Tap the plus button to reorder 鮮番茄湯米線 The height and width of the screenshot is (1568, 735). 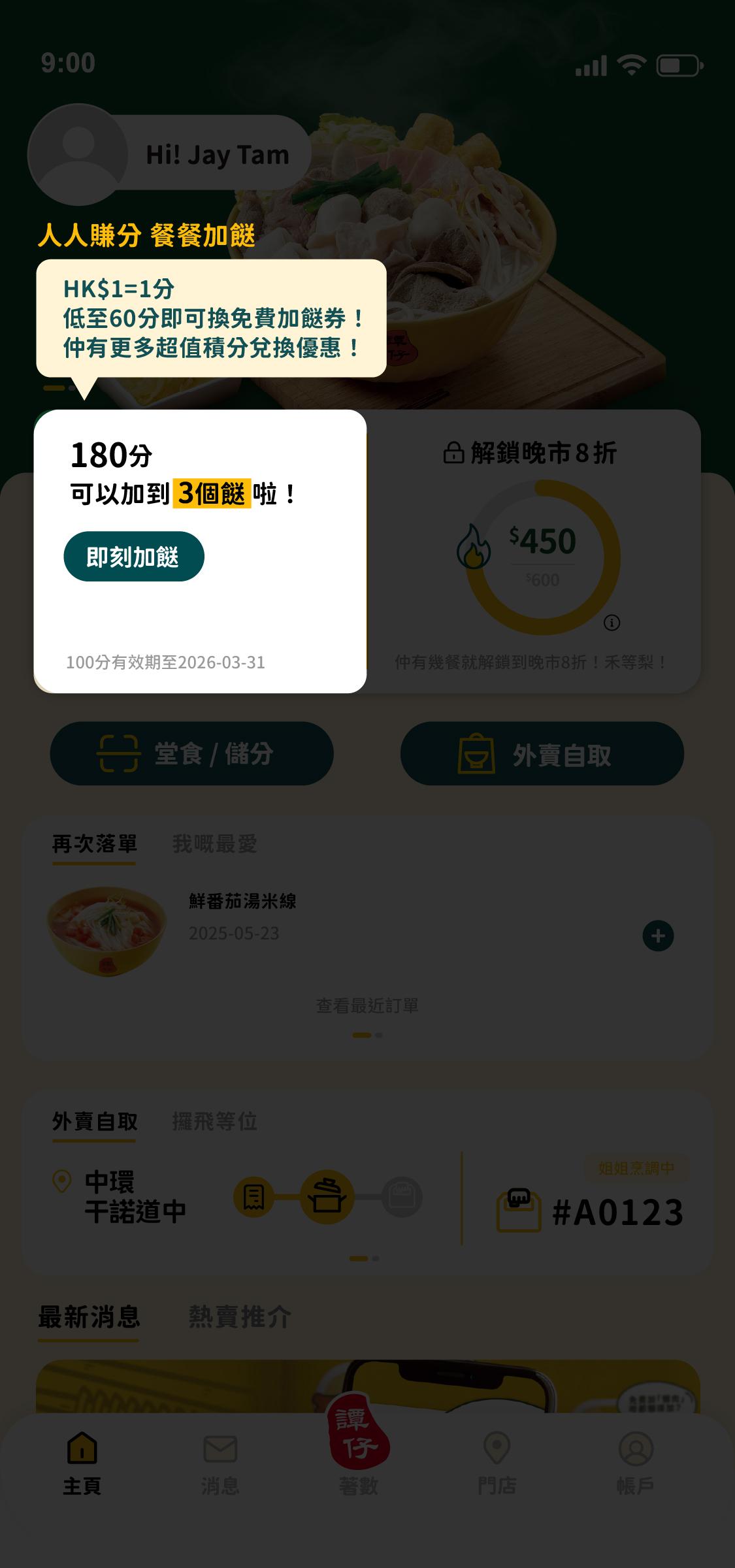pyautogui.click(x=659, y=936)
